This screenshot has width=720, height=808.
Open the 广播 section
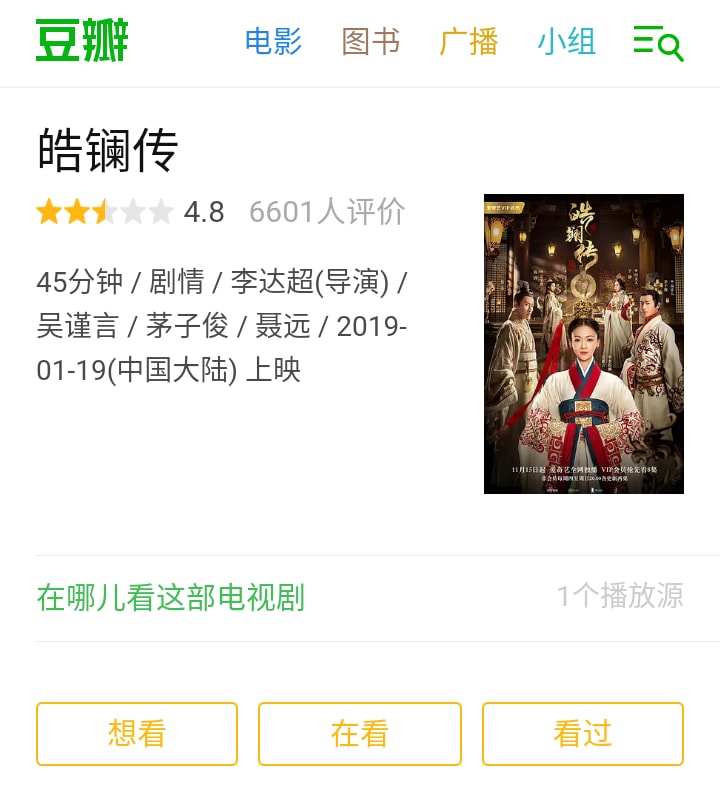(468, 42)
